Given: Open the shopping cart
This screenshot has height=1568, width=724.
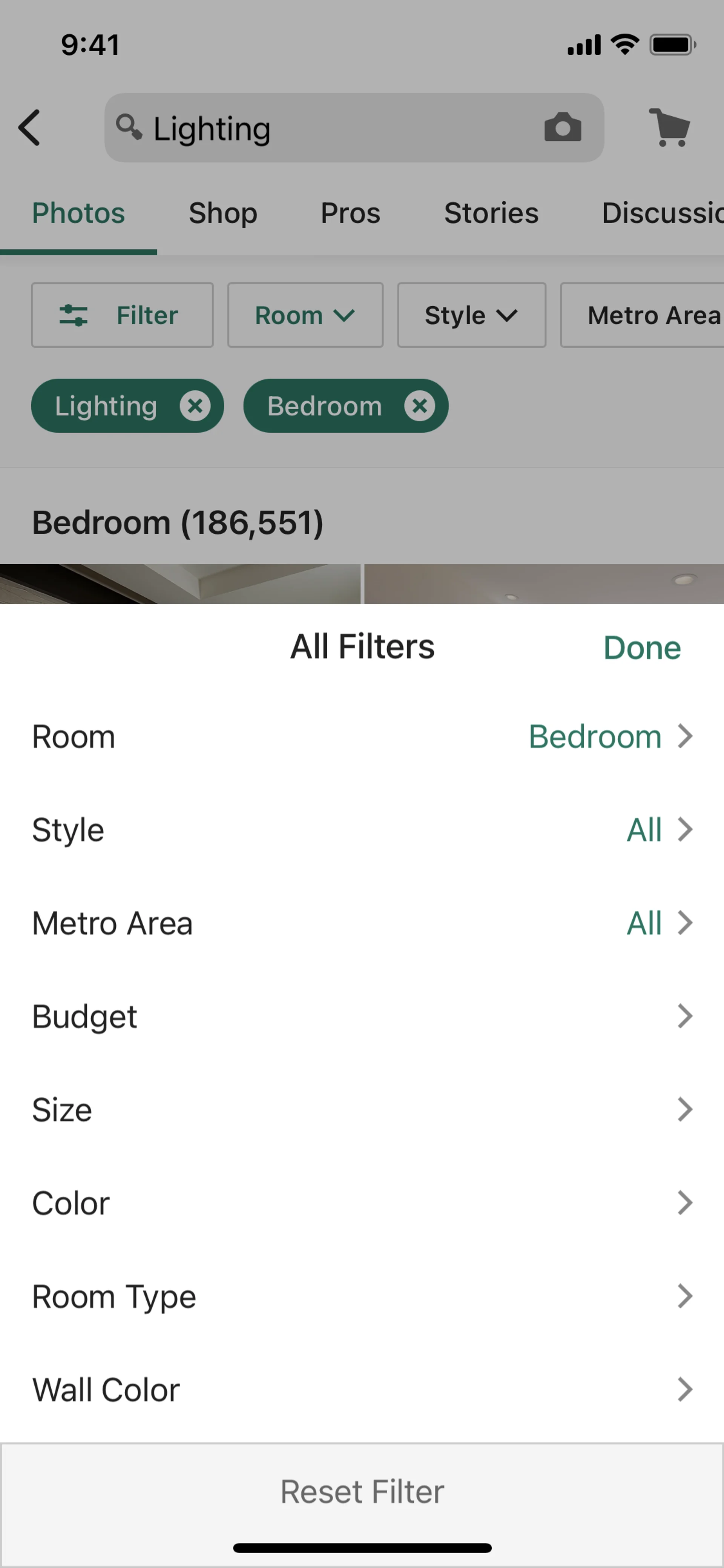Looking at the screenshot, I should coord(669,128).
